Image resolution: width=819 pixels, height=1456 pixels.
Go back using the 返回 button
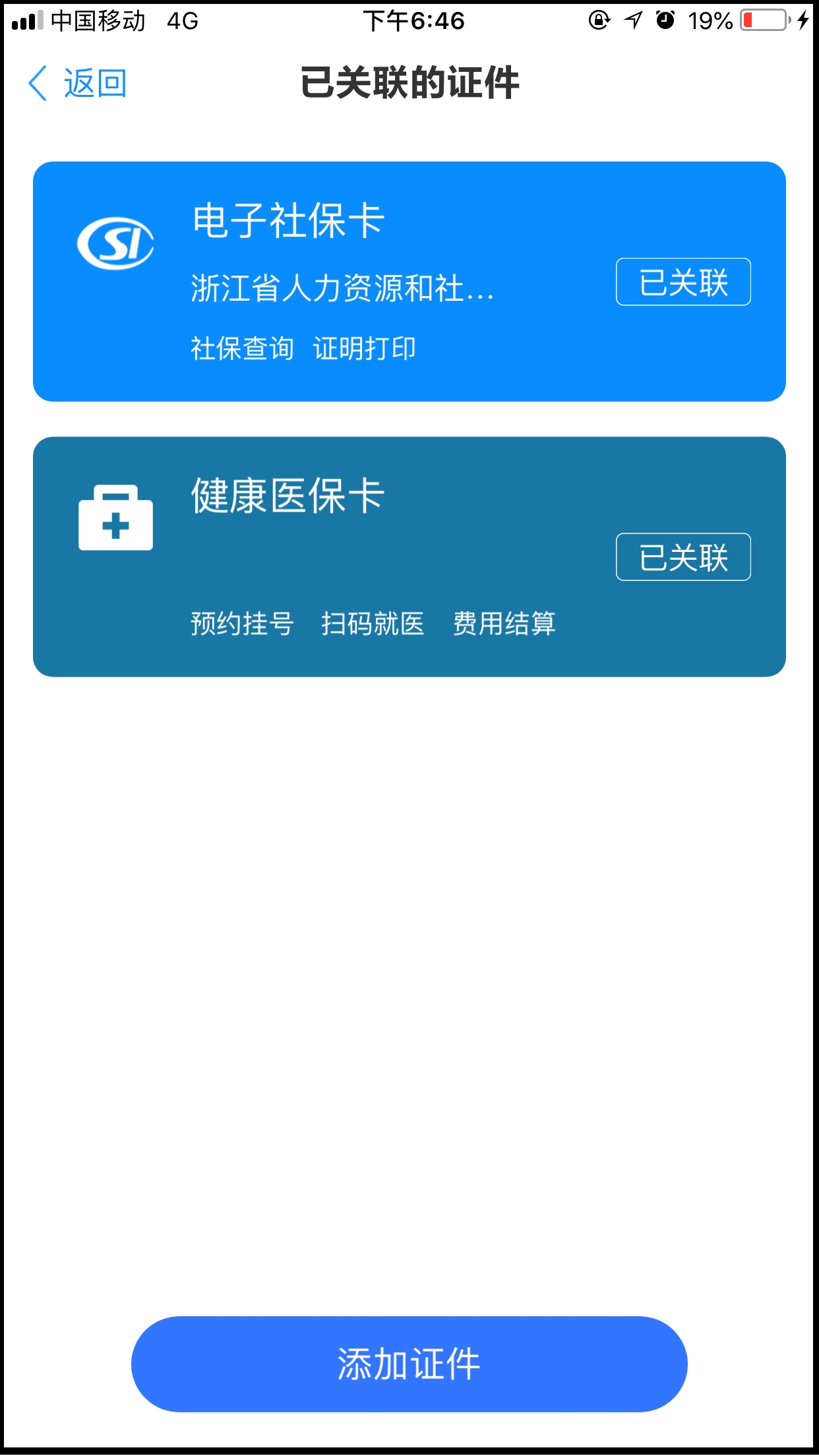(x=78, y=84)
